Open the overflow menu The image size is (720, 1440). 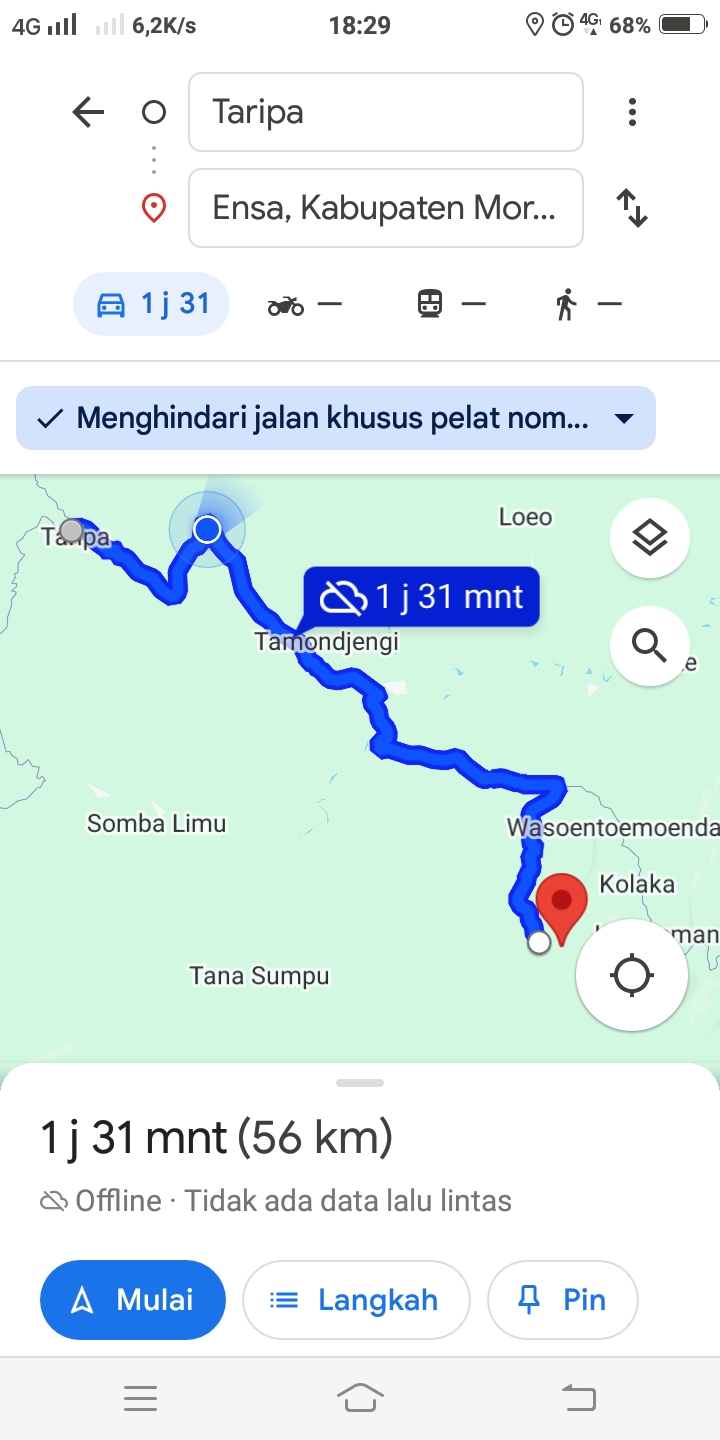(x=632, y=112)
